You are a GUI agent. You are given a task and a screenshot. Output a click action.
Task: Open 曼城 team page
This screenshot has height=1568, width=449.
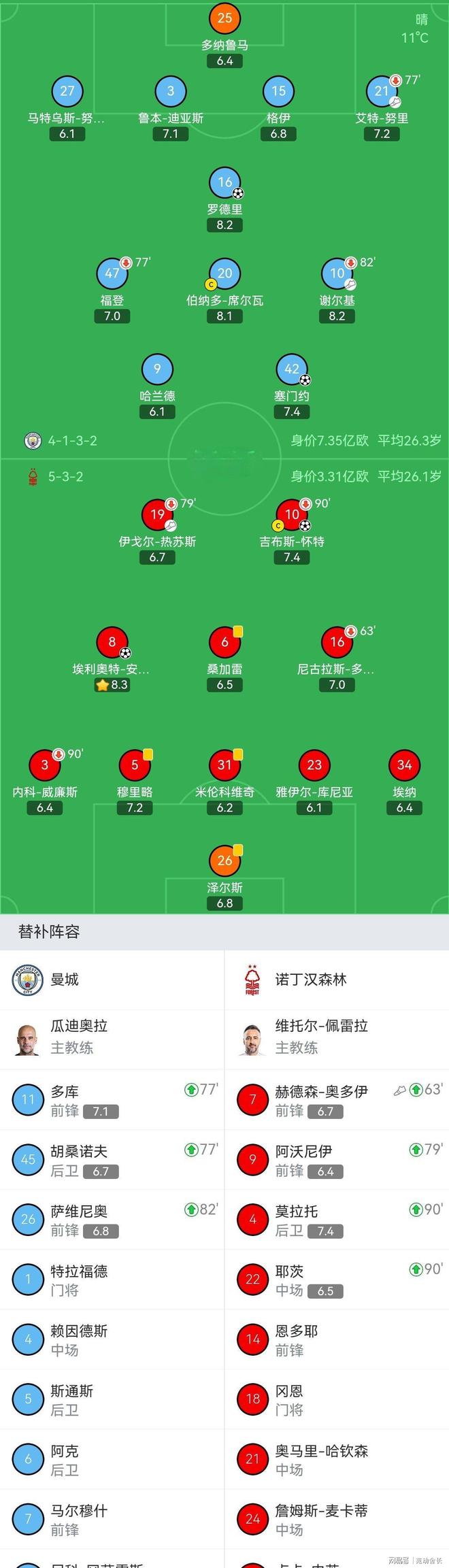(x=65, y=980)
